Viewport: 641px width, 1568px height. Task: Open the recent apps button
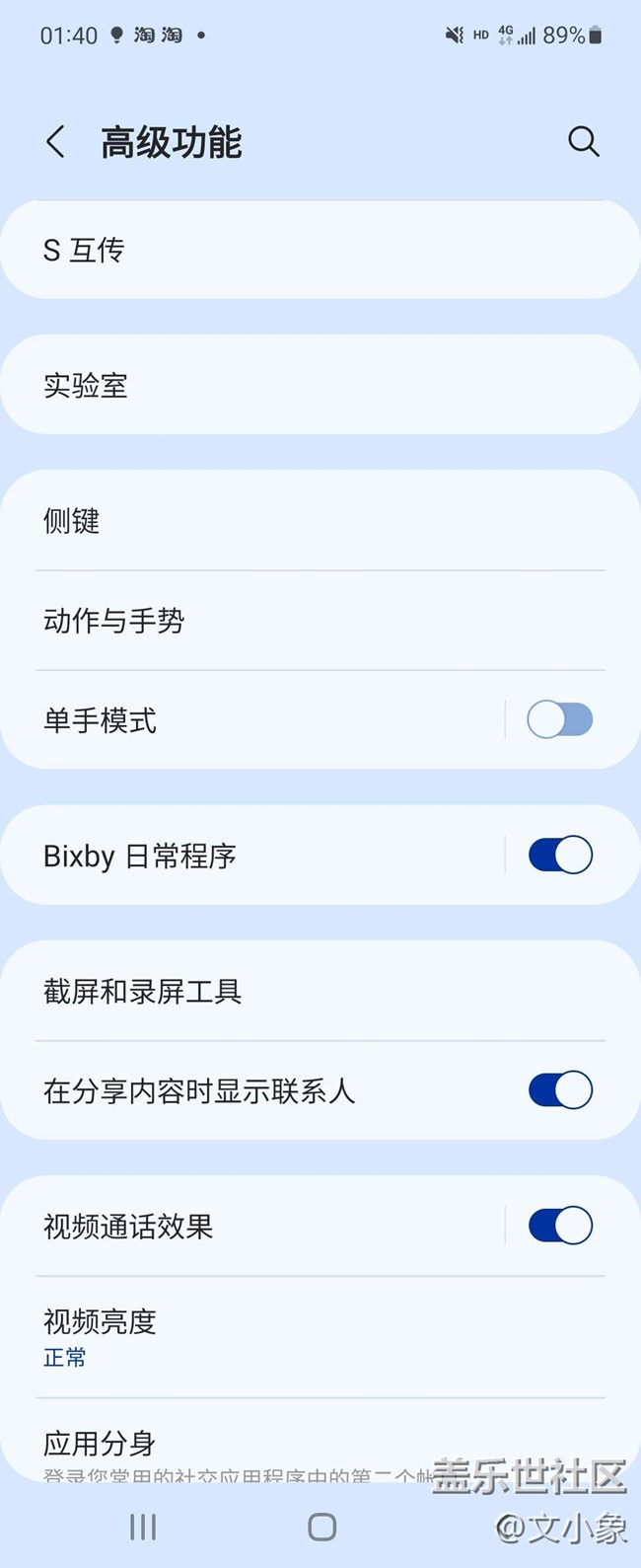(x=143, y=1528)
